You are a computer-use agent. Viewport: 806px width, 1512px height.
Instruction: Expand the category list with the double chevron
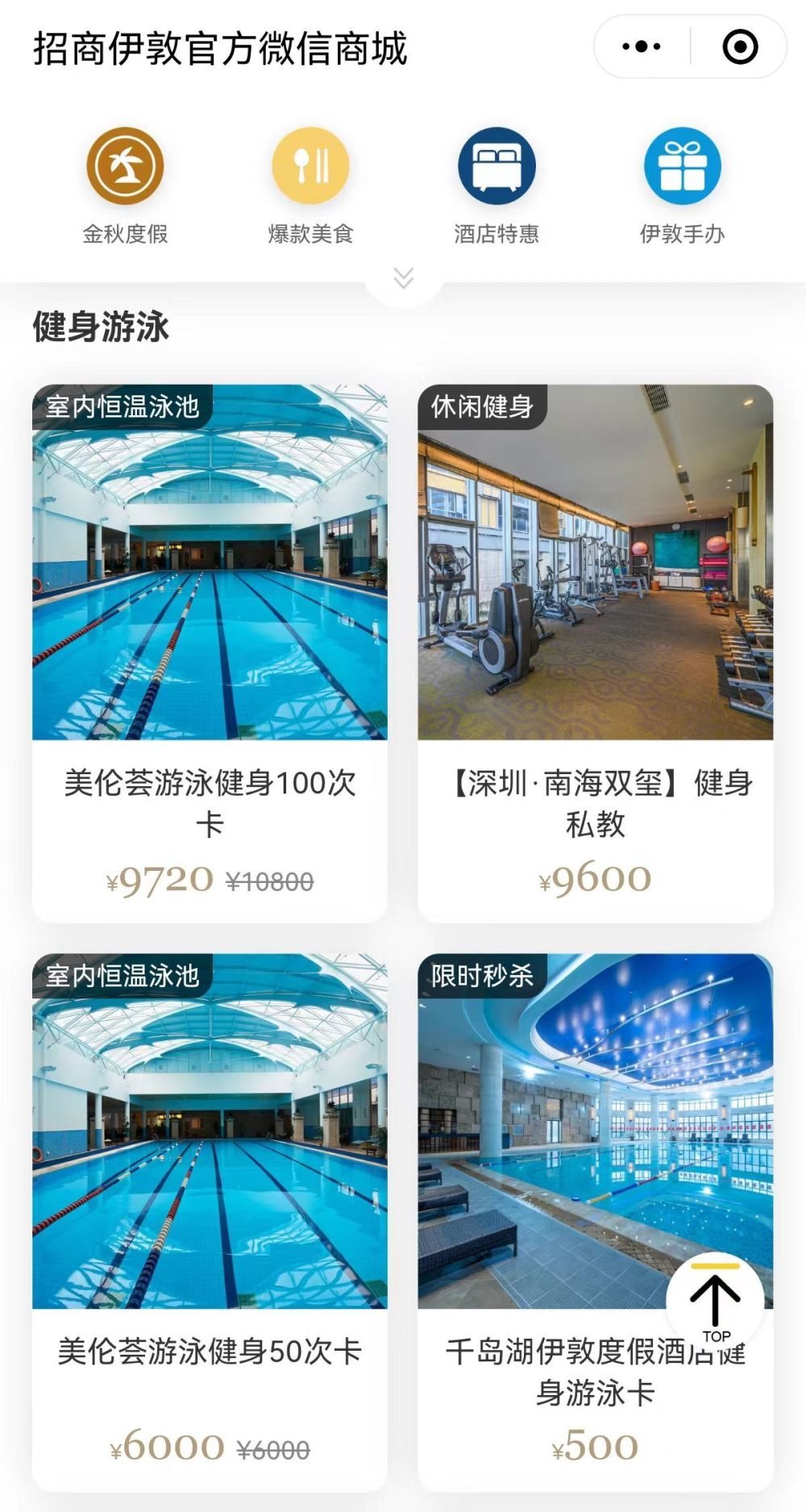pyautogui.click(x=403, y=277)
